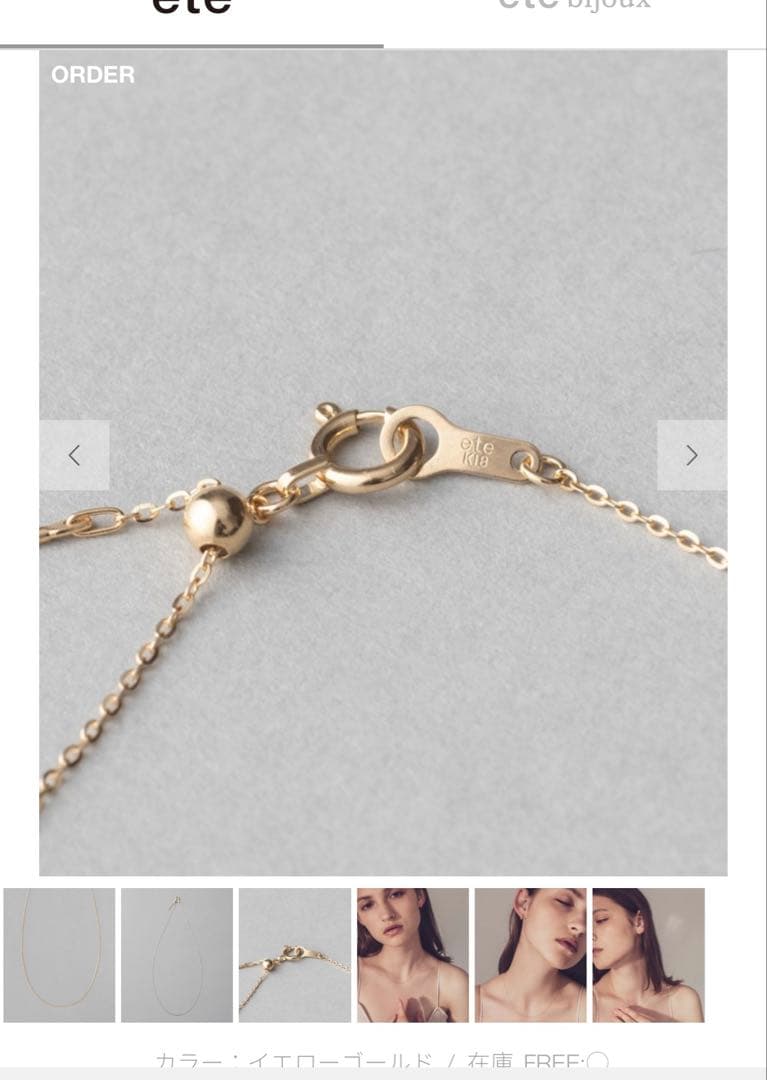Switch to the ete bijoux tab
Screen dimensions: 767x1080
pyautogui.click(x=574, y=6)
